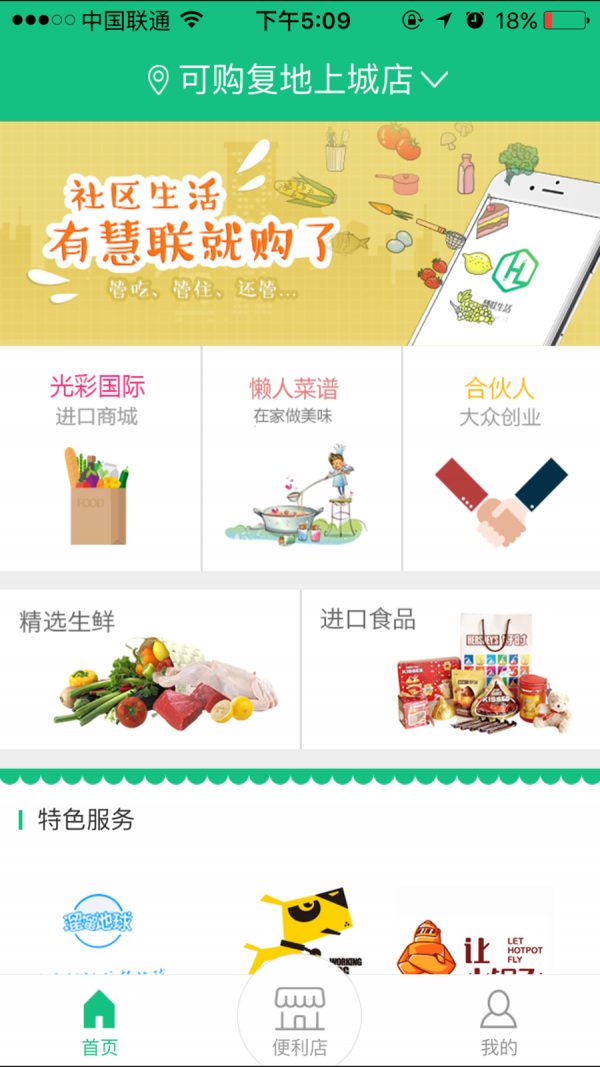
Task: Go to the 我的 tab
Action: tap(498, 1022)
